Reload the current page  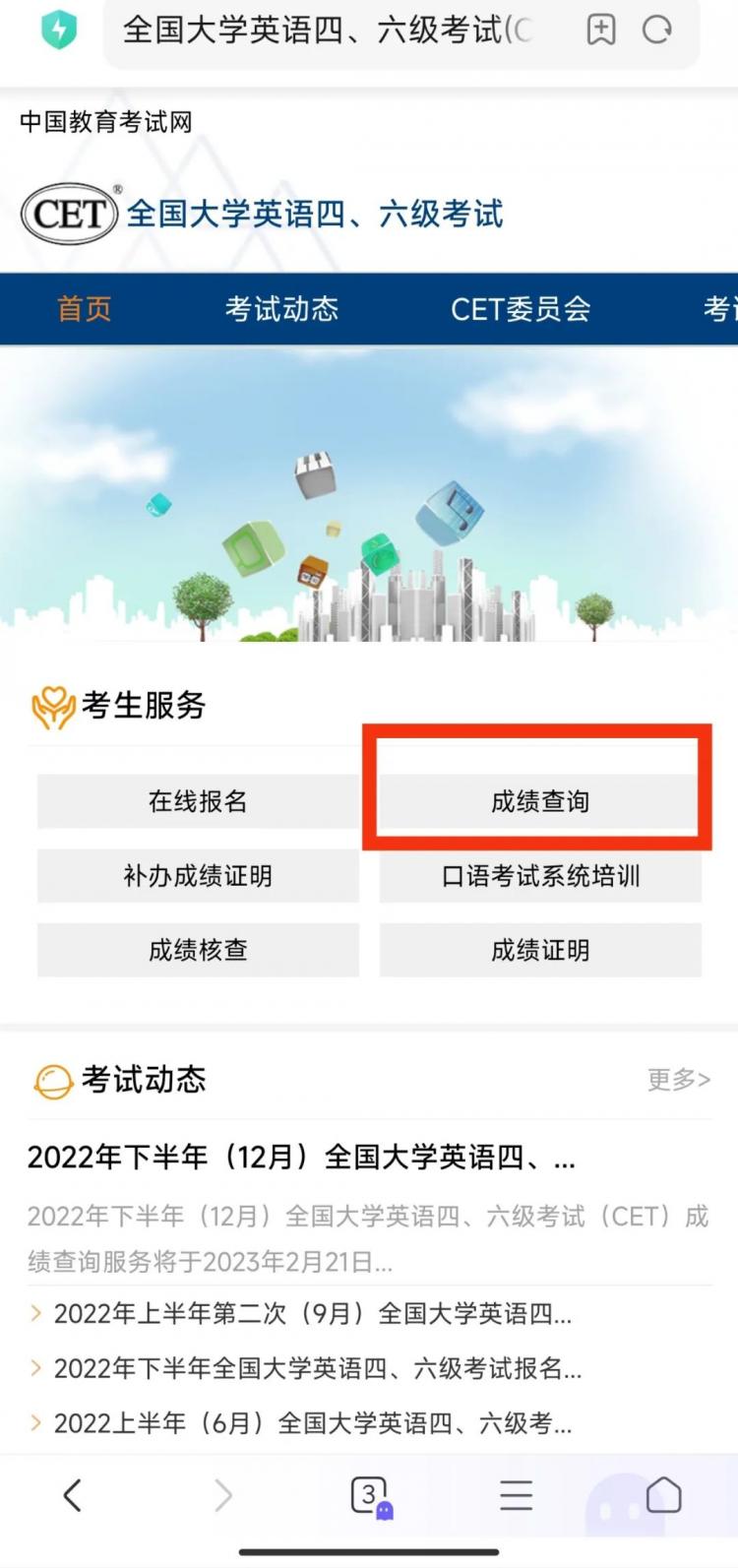point(656,31)
